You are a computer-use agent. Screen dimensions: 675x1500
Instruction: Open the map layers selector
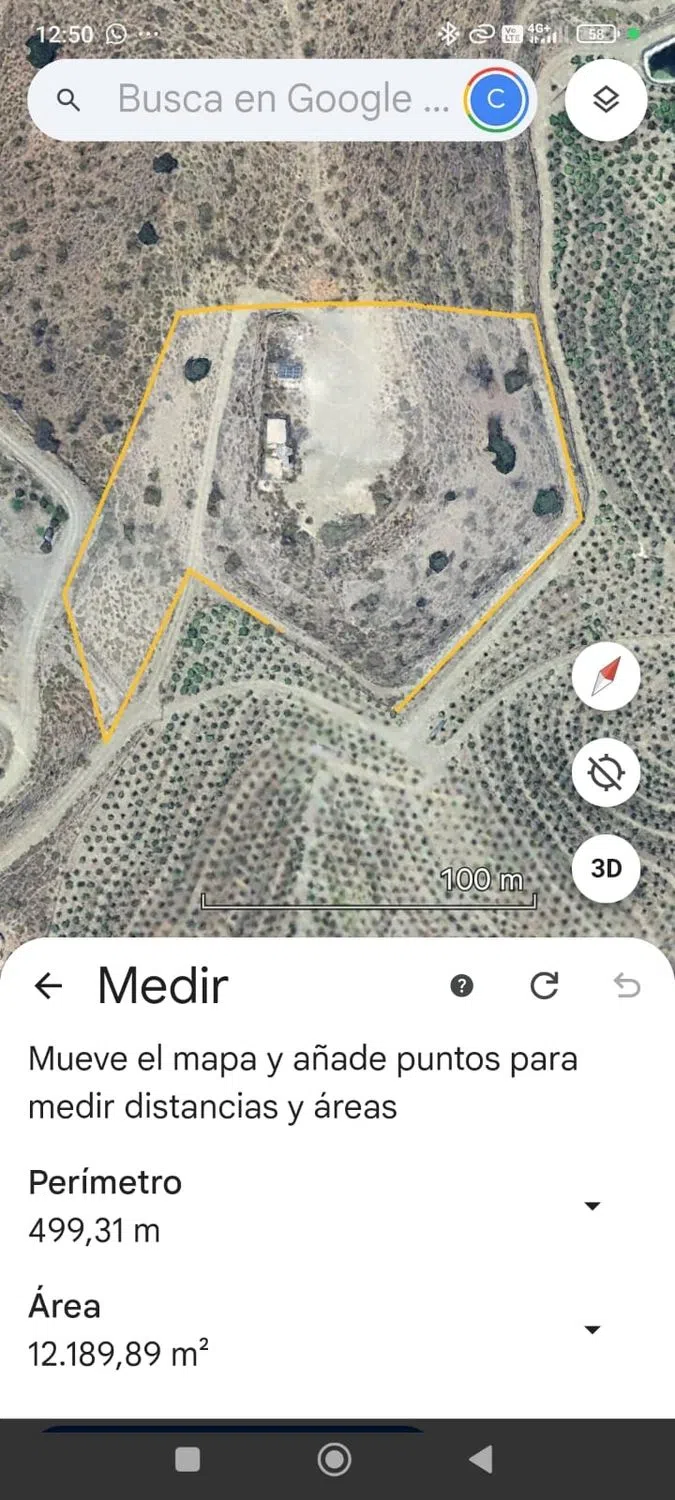[606, 99]
